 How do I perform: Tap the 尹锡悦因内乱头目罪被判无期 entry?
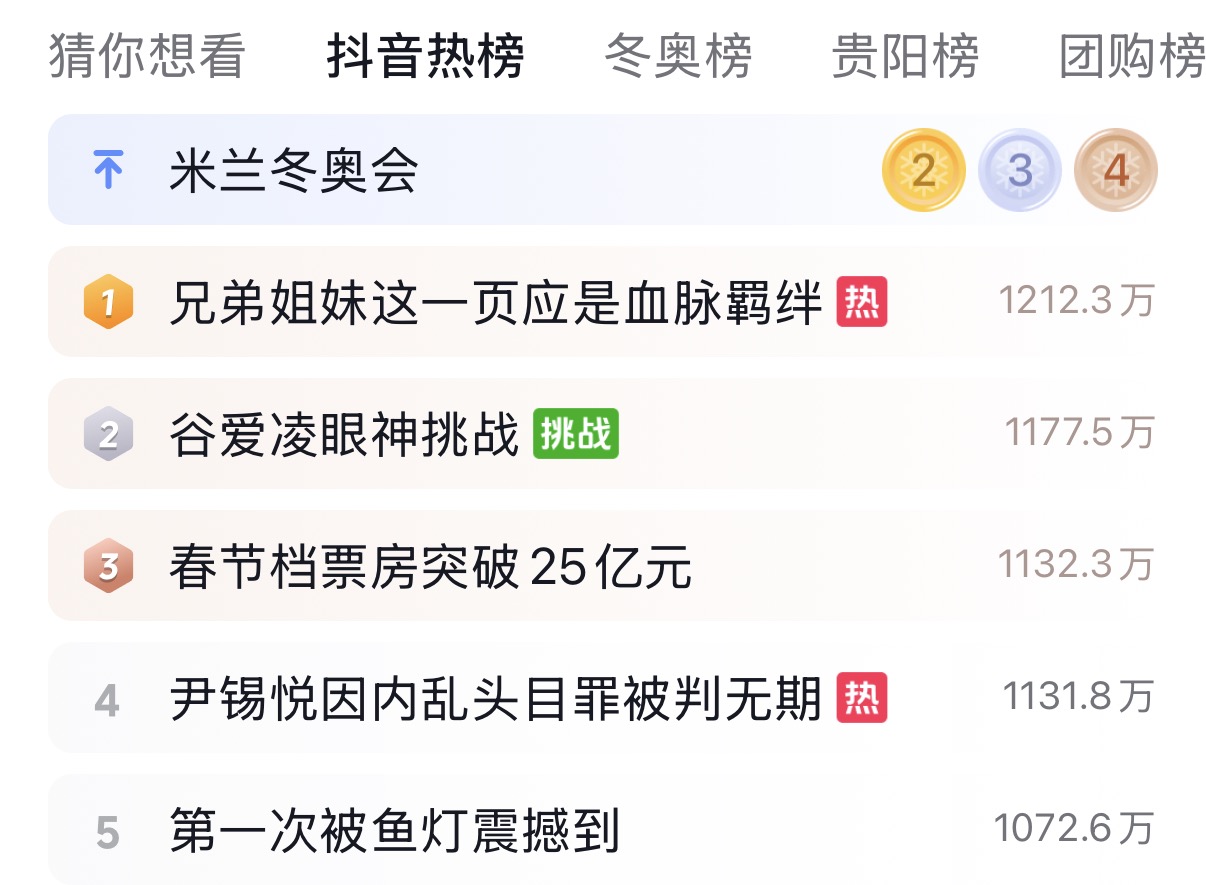(495, 698)
